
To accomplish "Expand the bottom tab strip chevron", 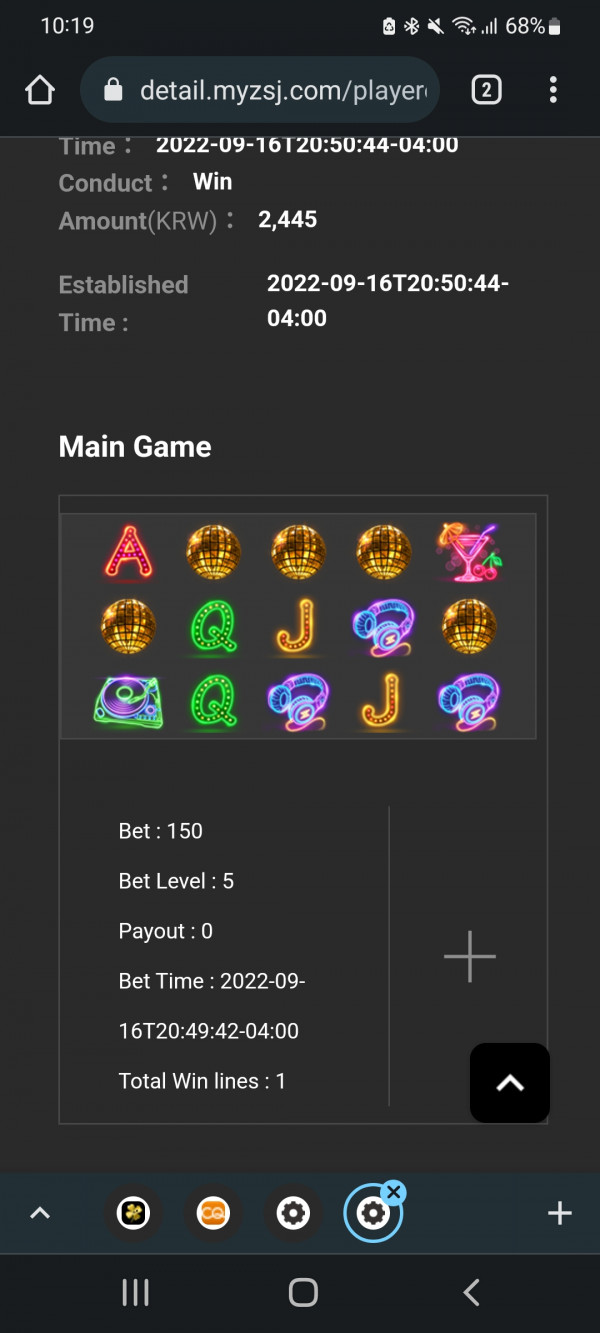I will click(40, 1213).
